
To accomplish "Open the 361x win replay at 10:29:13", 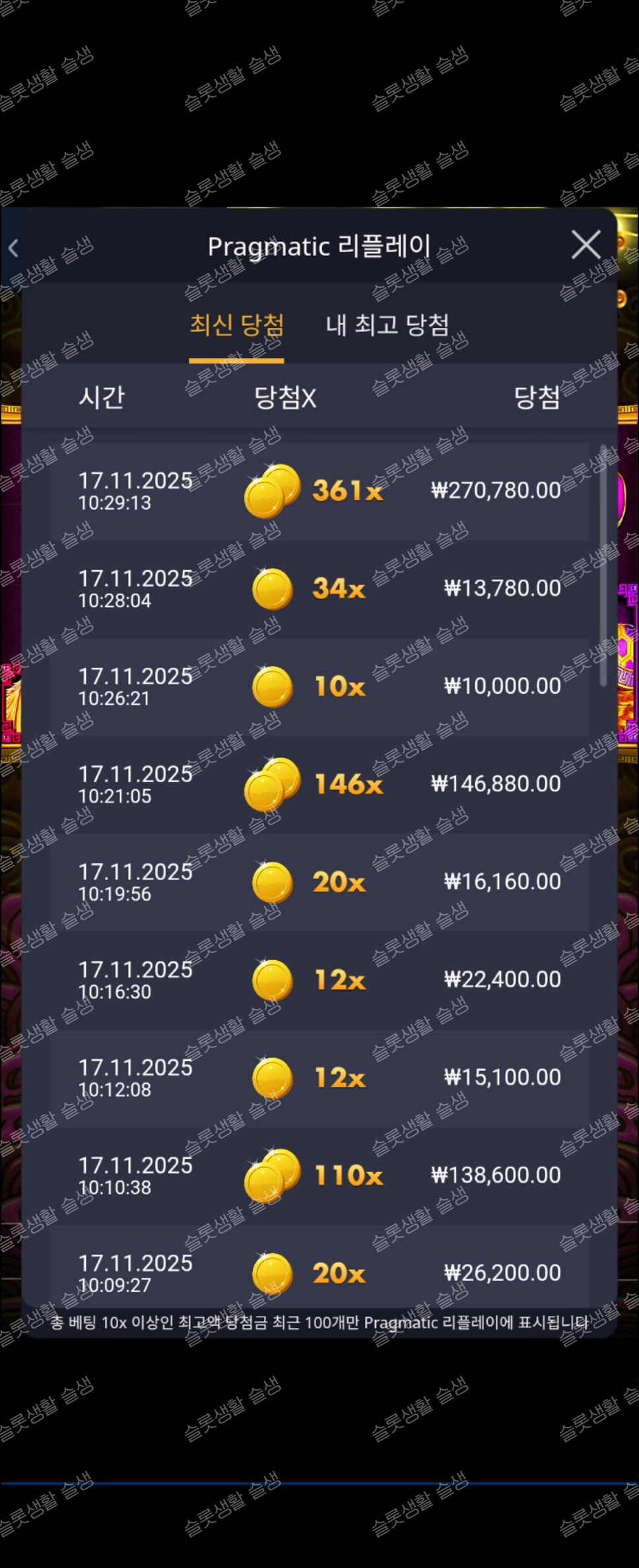I will (x=319, y=490).
